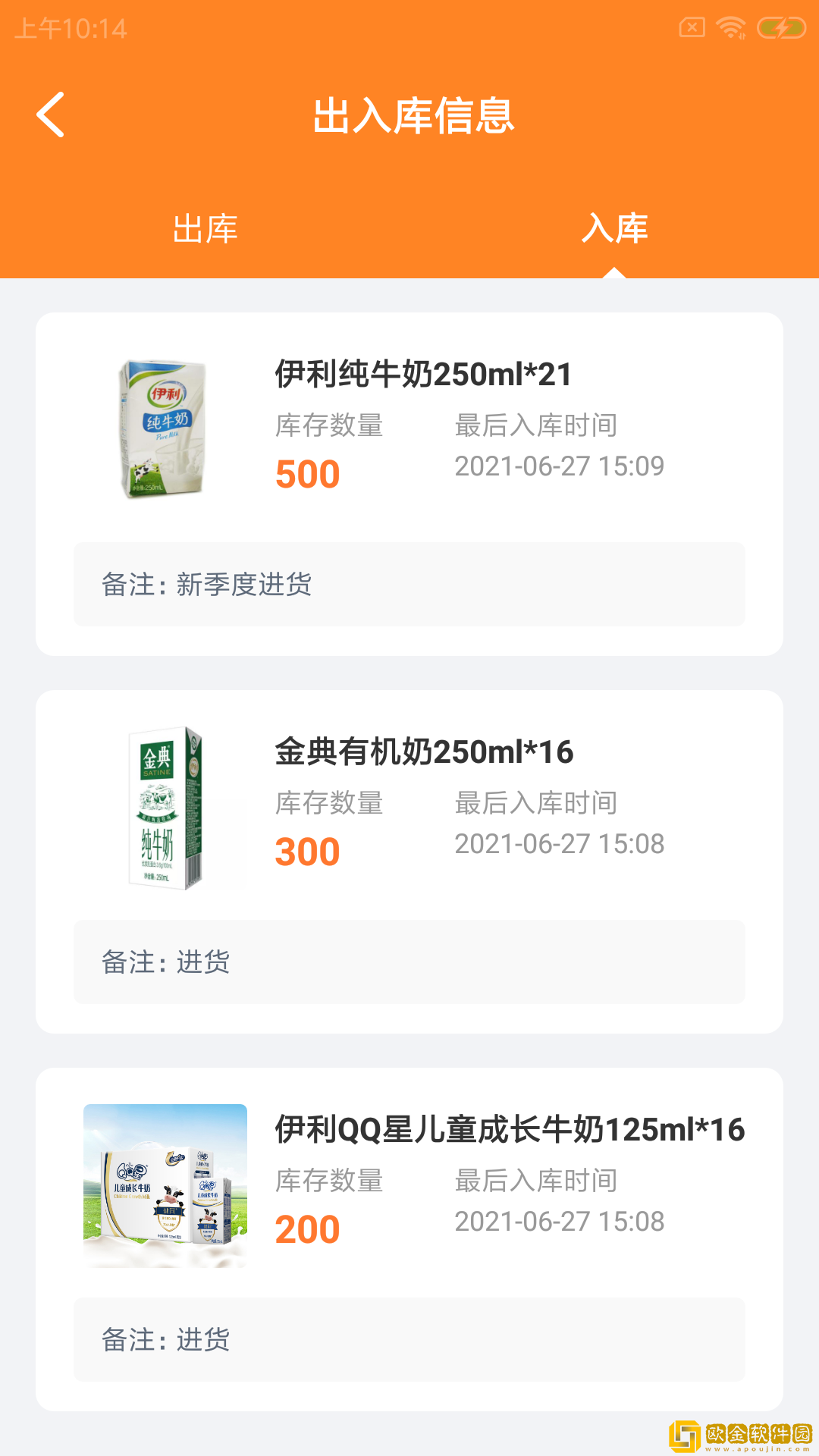Tap the stock quantity 500

click(306, 473)
